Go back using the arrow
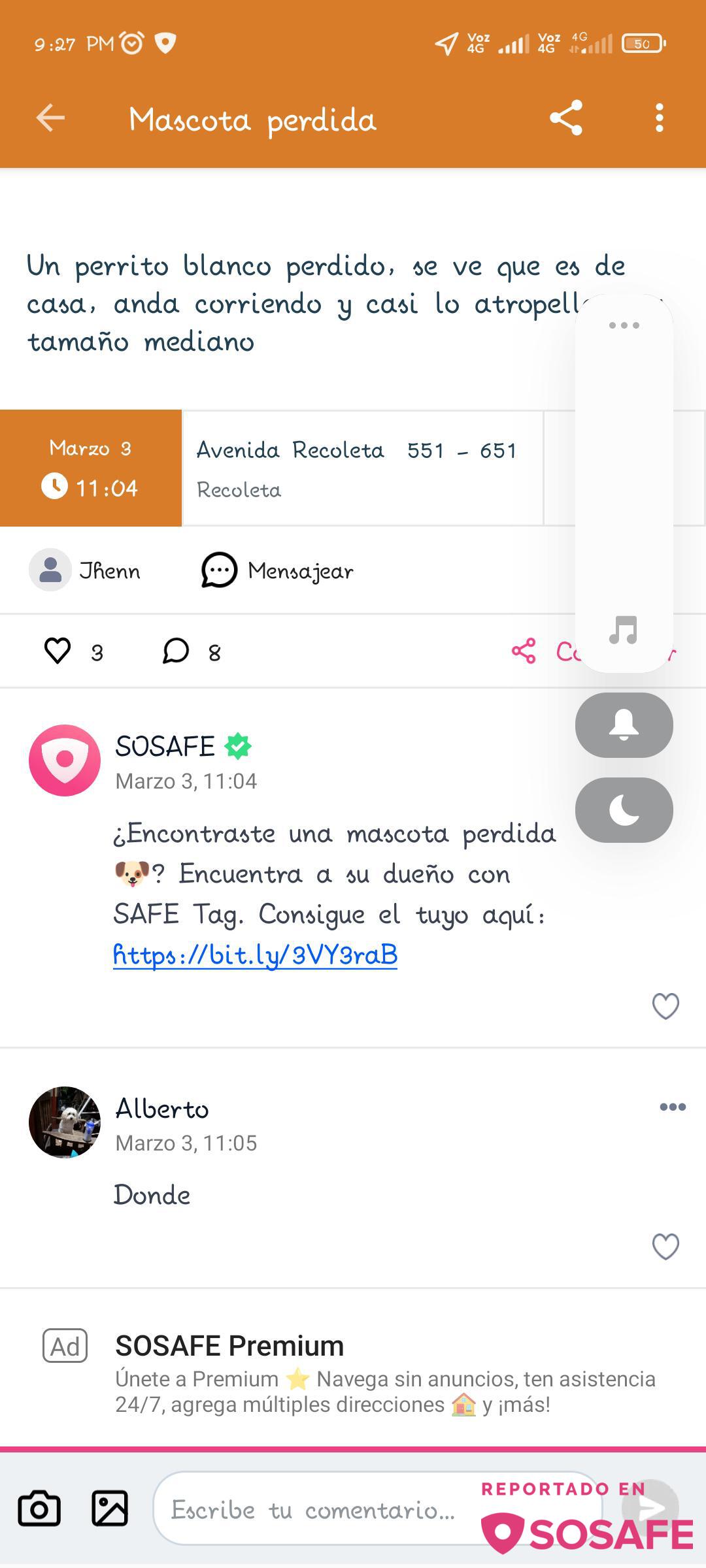 [x=50, y=118]
